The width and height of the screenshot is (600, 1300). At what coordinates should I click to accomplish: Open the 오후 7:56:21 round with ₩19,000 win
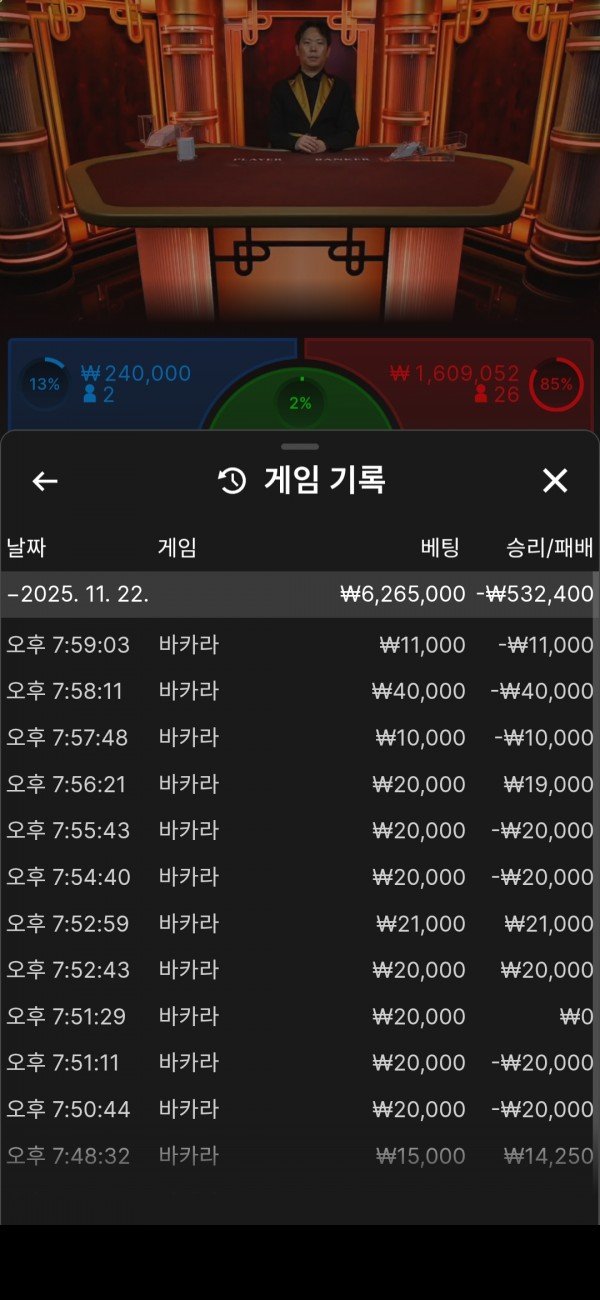click(x=300, y=784)
